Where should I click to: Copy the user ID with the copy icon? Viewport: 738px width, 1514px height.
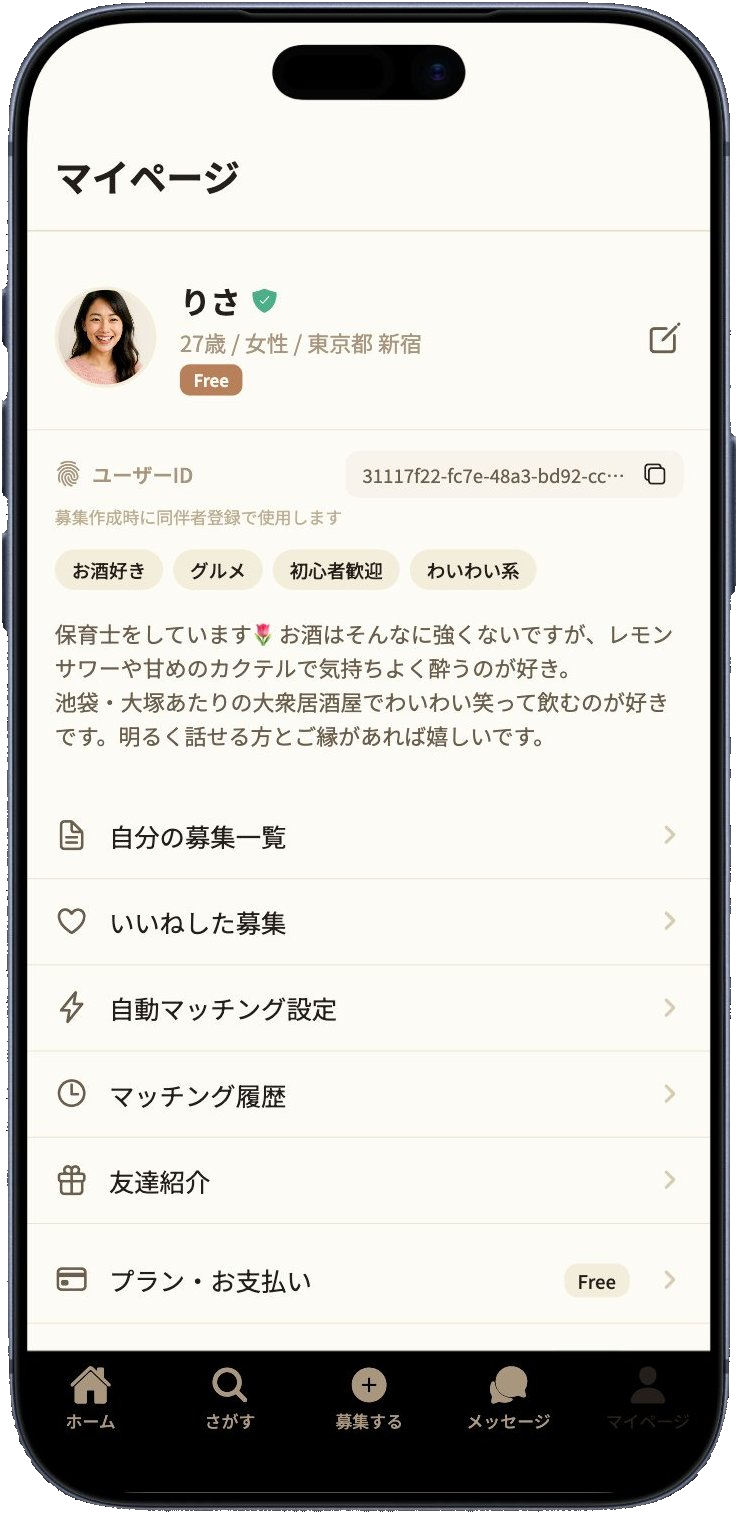coord(657,475)
